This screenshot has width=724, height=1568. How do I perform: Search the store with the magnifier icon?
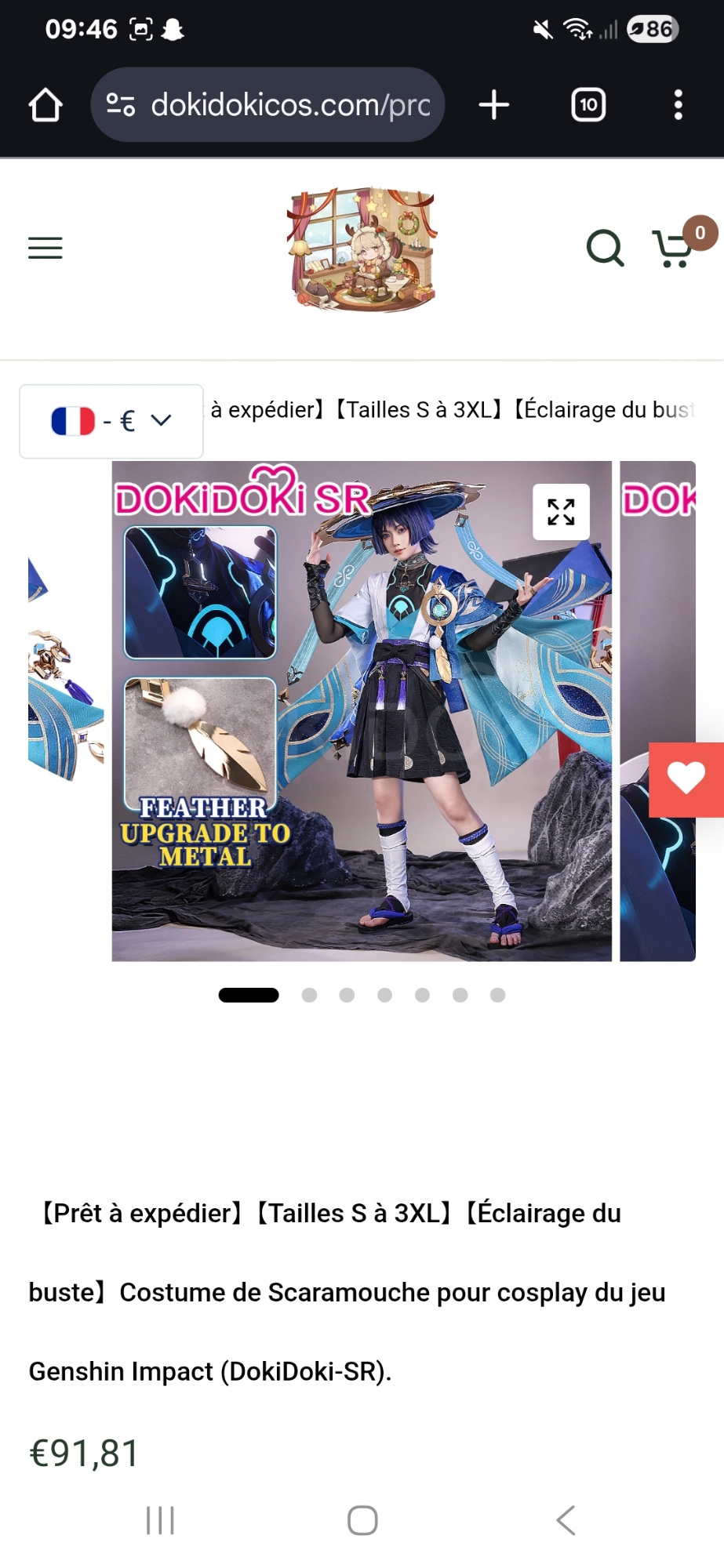point(605,248)
